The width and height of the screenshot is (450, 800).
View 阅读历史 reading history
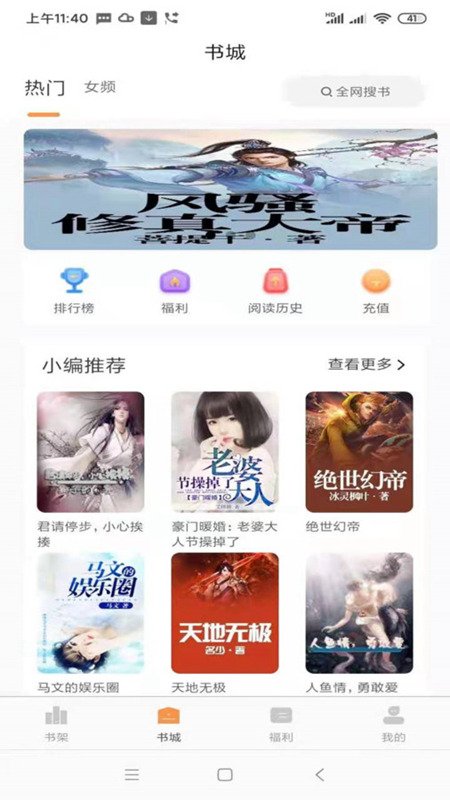click(x=275, y=291)
